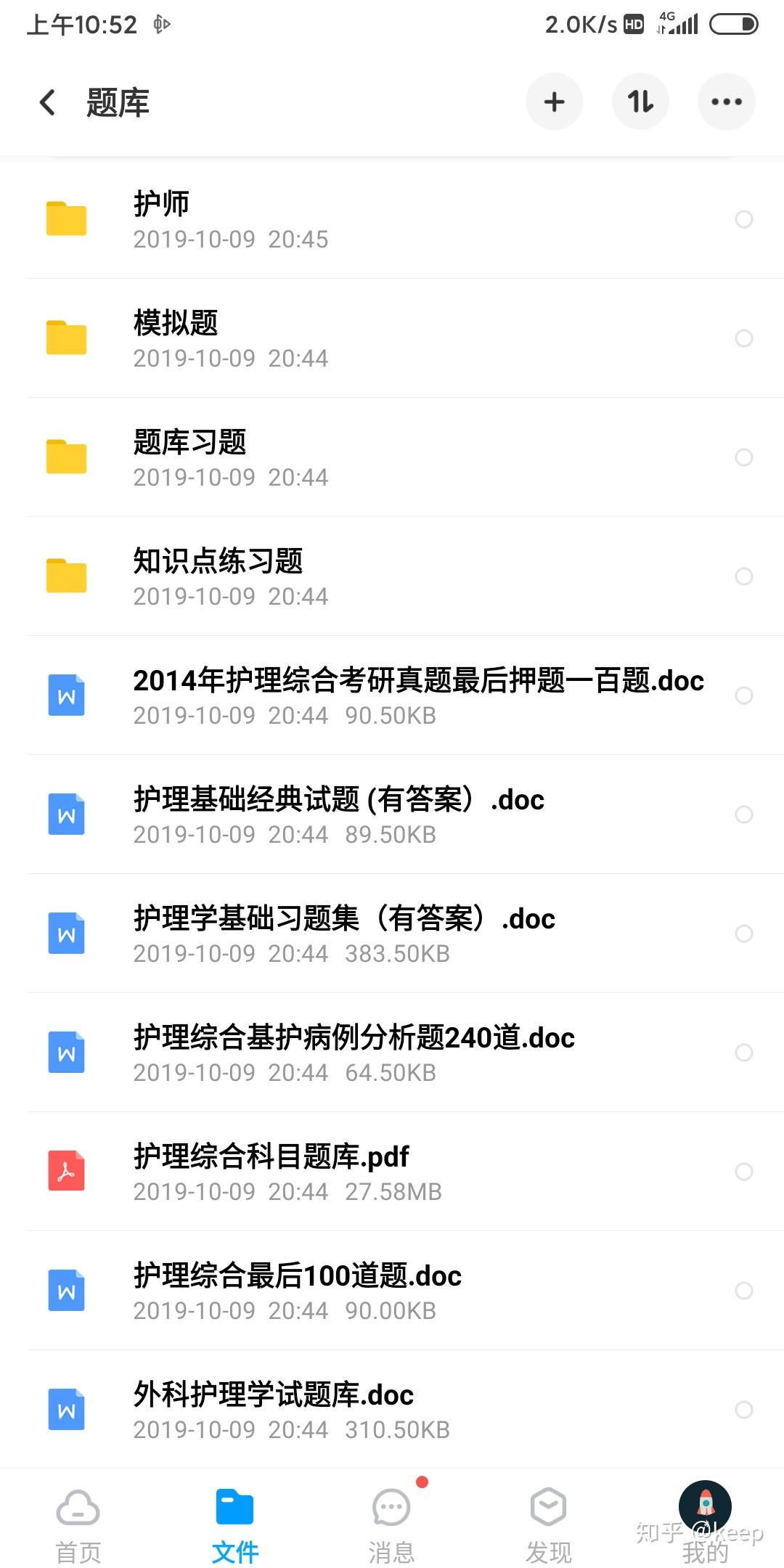Select the 外科护理学试题库.doc checkbox
The height and width of the screenshot is (1568, 784).
744,1410
